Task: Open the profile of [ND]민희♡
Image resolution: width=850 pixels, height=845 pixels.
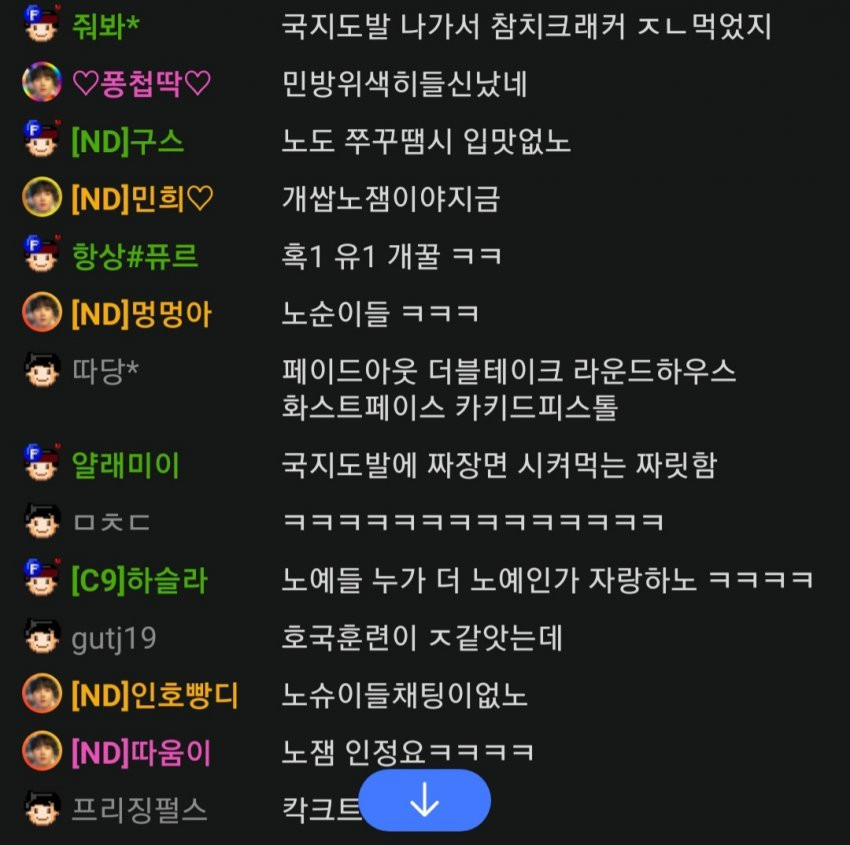Action: pos(142,199)
